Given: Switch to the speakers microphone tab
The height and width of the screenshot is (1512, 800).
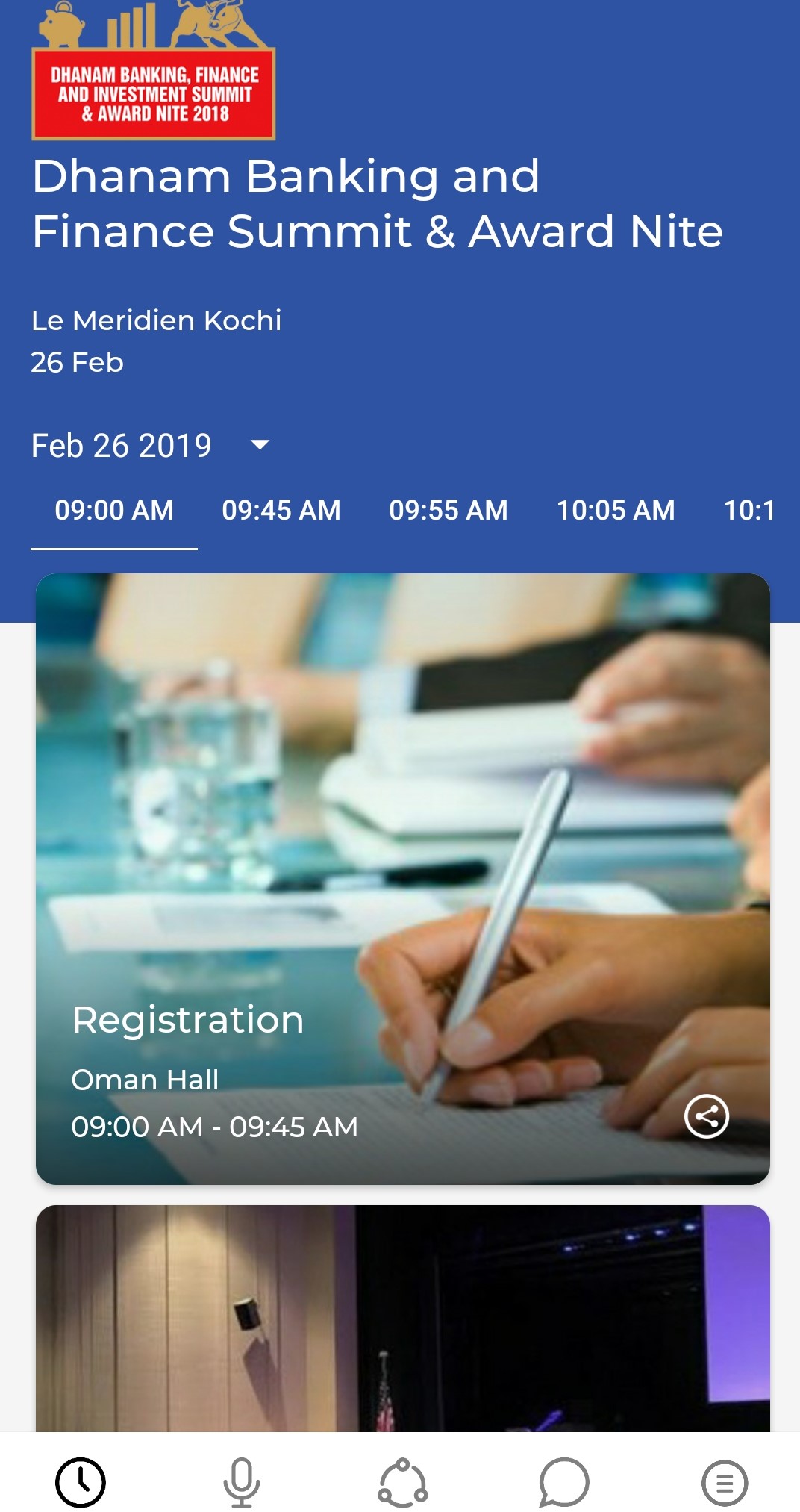Looking at the screenshot, I should 242,1482.
